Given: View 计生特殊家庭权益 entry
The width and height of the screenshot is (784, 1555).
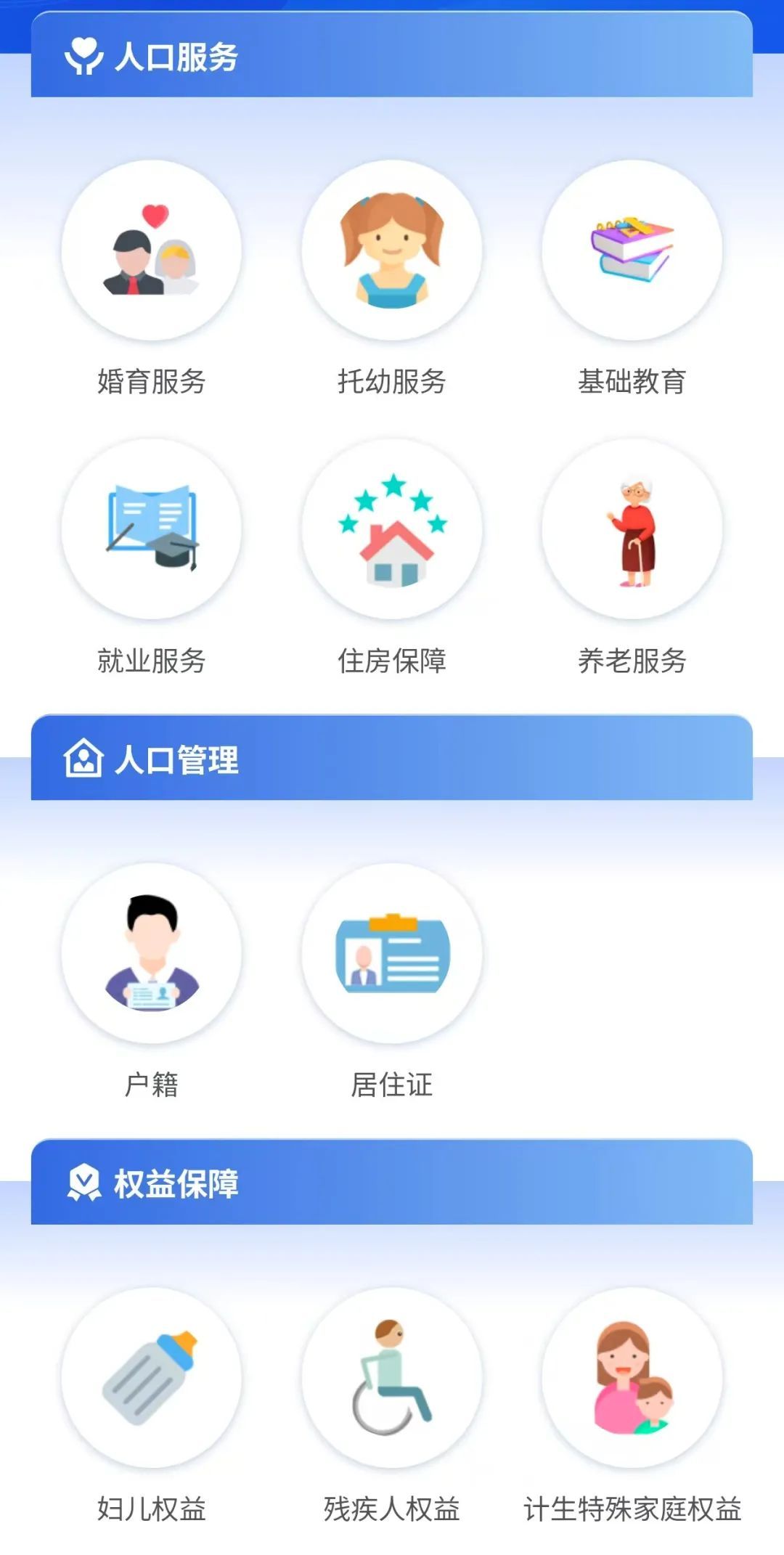Looking at the screenshot, I should 632,1377.
